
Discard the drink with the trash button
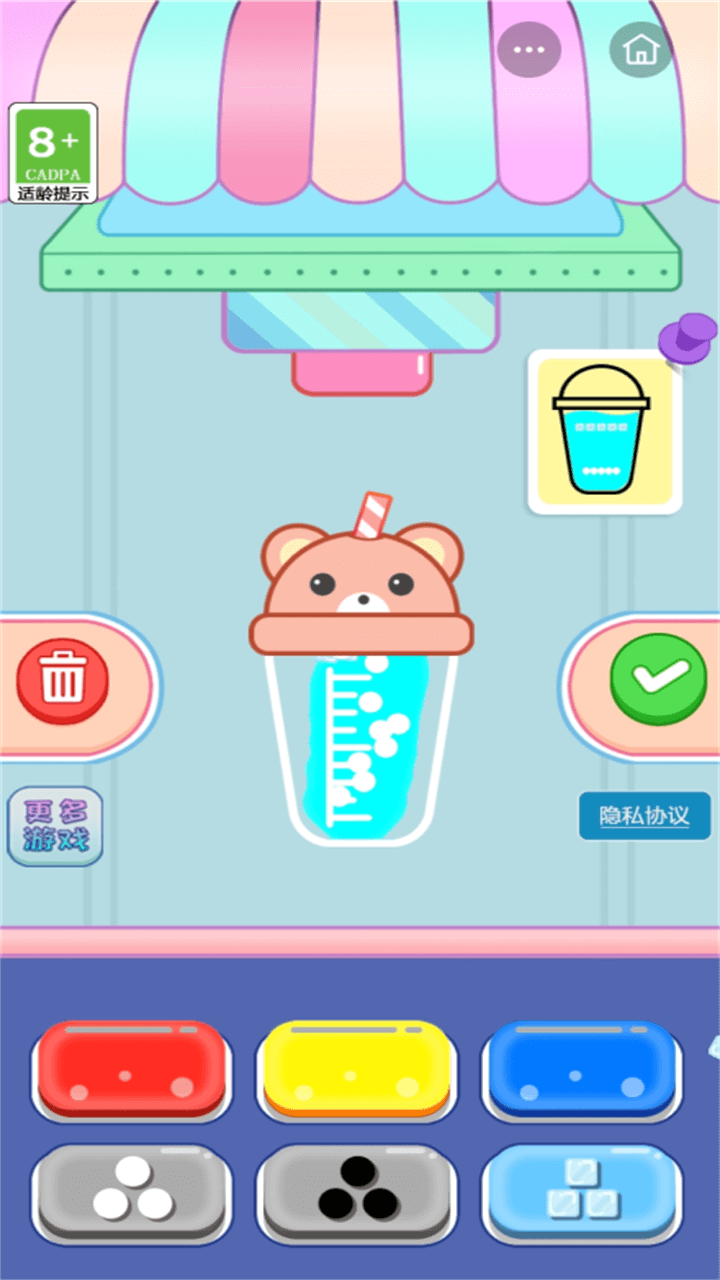point(63,680)
